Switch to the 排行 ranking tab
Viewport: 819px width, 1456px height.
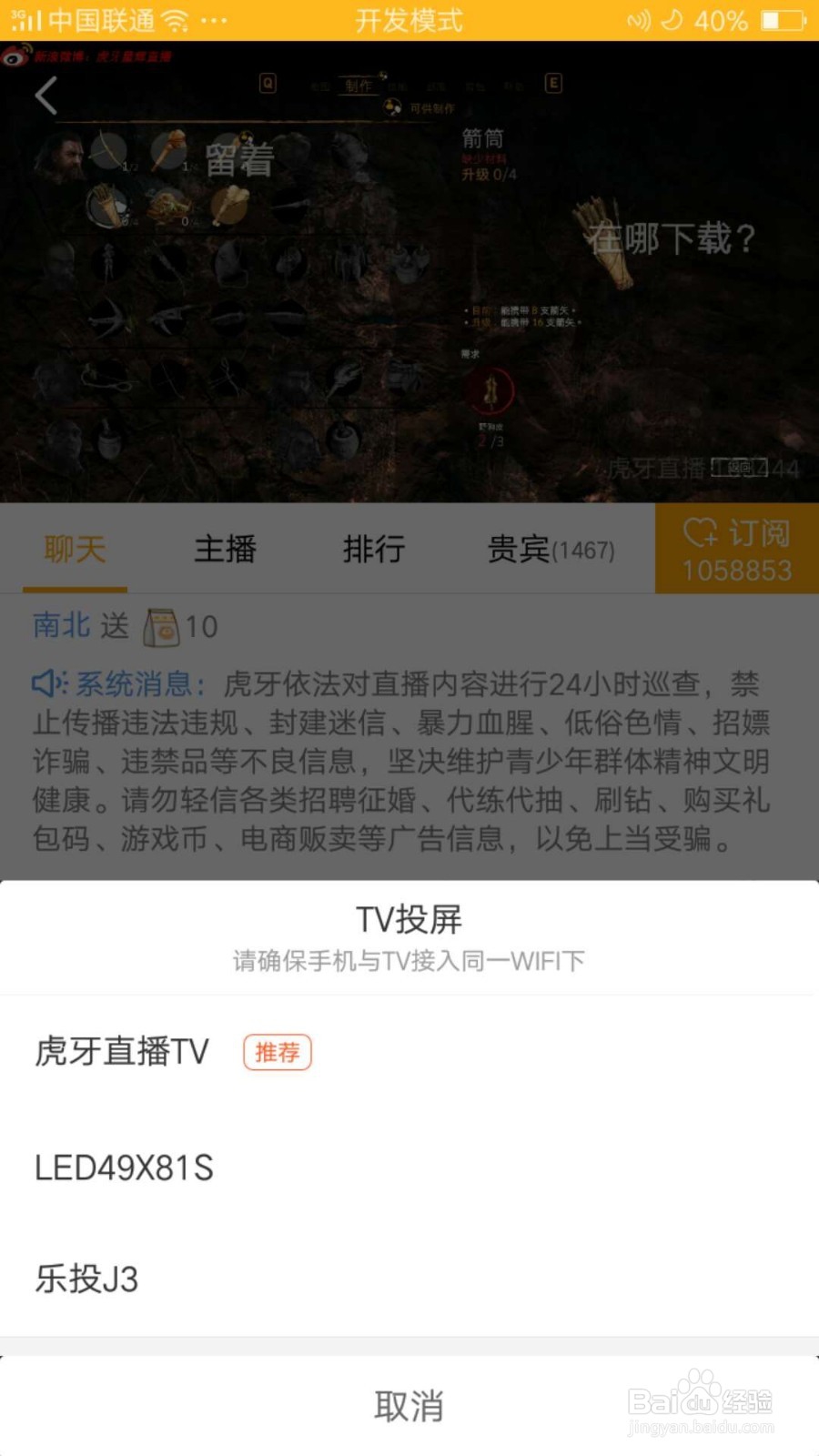click(373, 549)
